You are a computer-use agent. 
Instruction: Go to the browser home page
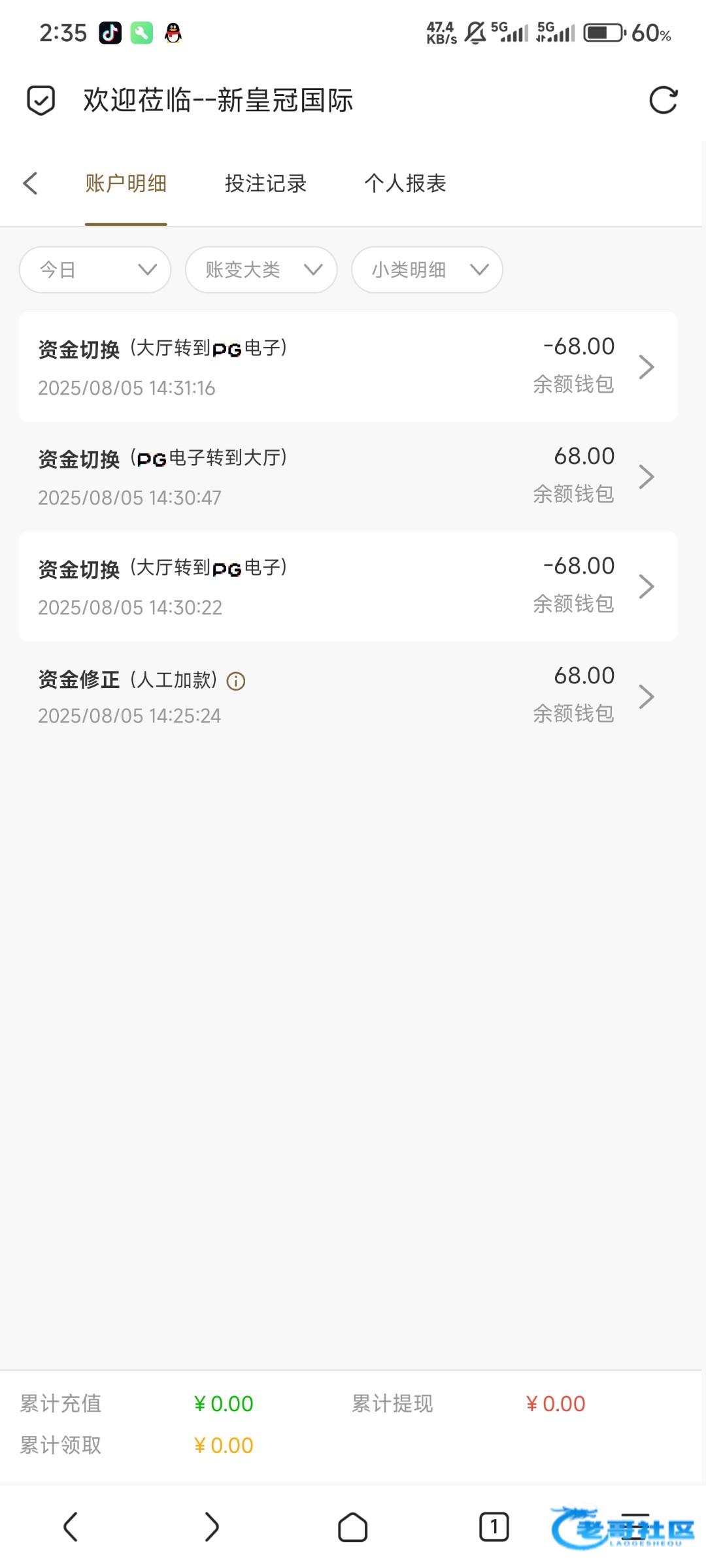tap(352, 1527)
